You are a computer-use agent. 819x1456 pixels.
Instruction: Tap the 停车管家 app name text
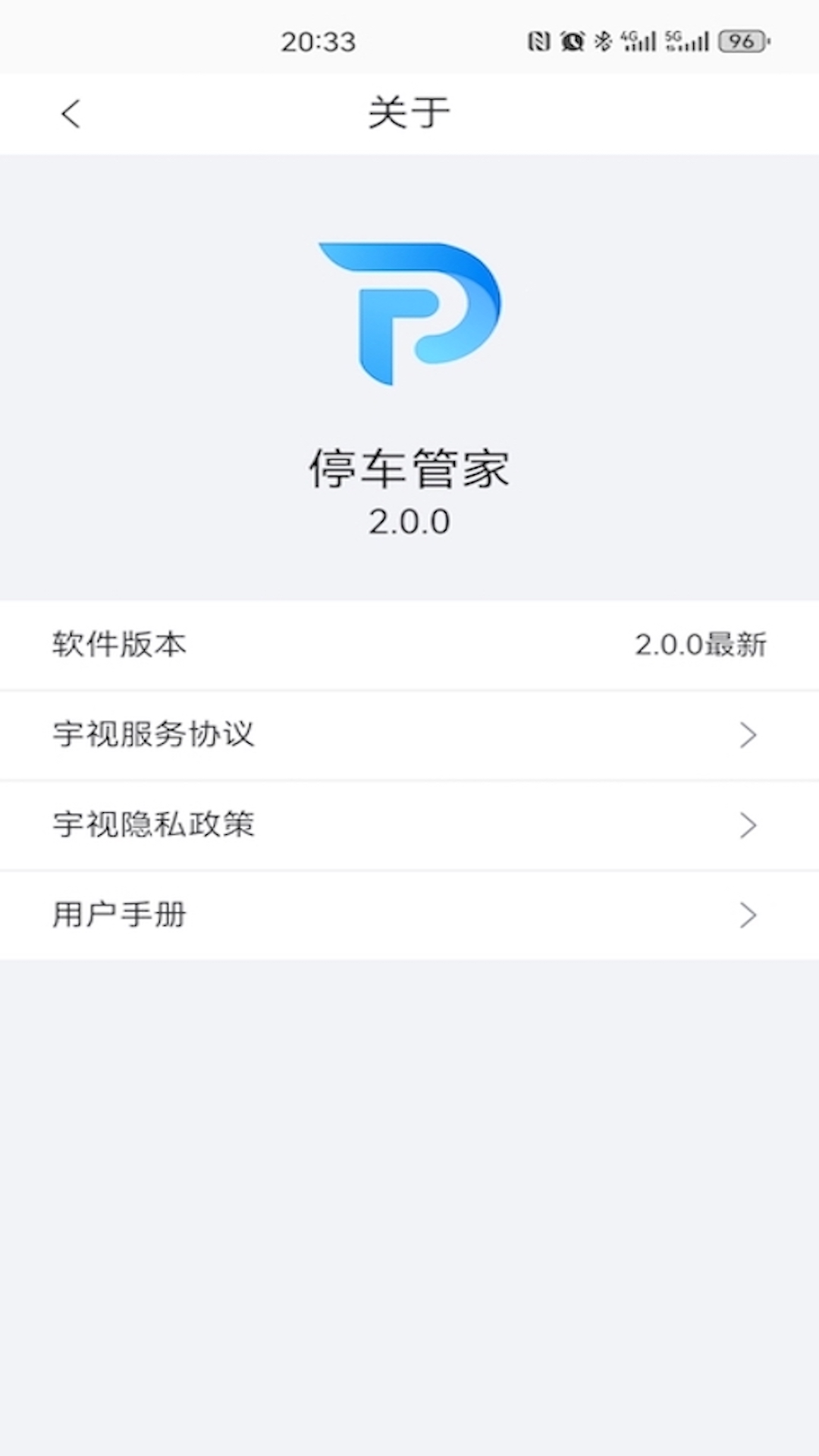coord(409,469)
